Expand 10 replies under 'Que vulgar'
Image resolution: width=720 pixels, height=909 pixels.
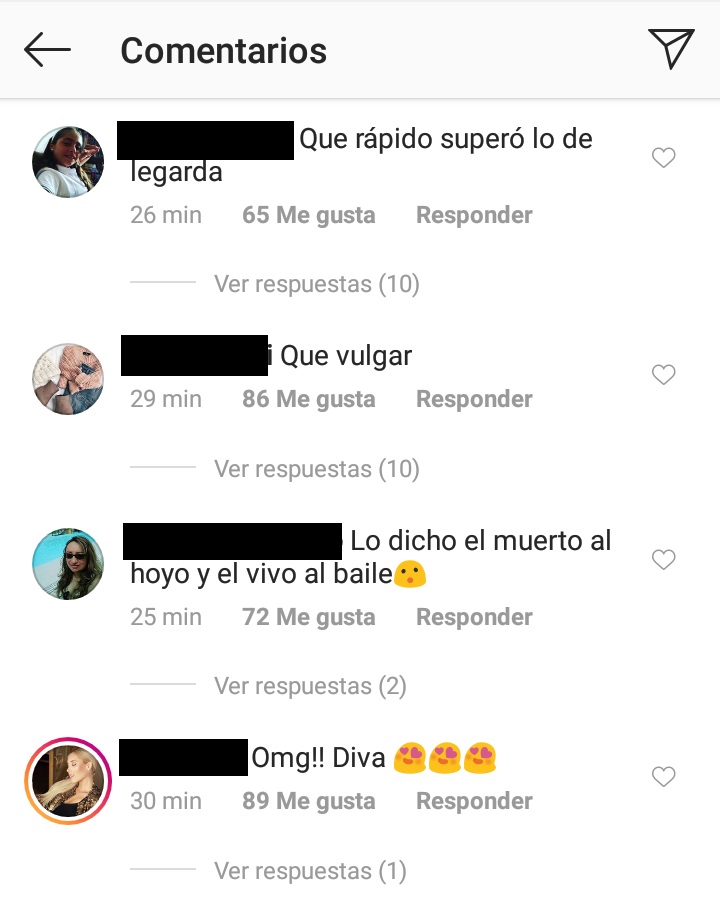(316, 468)
